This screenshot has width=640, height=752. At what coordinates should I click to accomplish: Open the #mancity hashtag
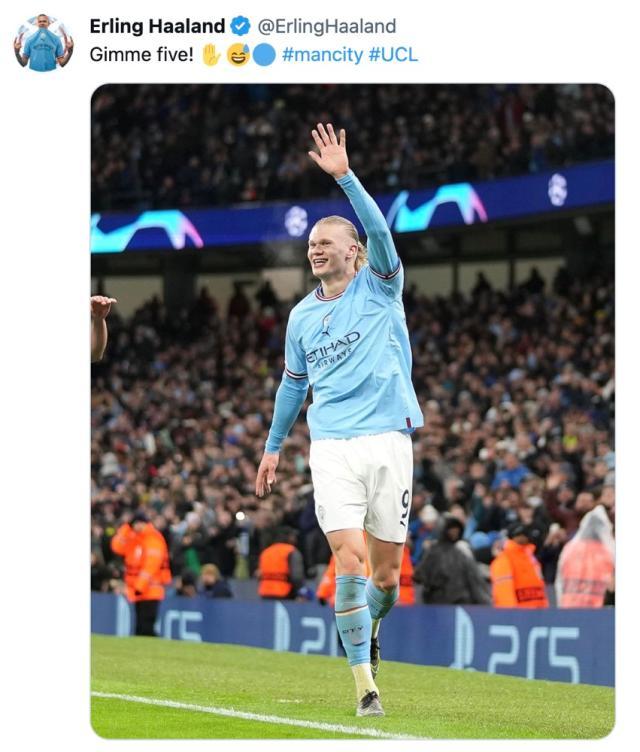322,54
